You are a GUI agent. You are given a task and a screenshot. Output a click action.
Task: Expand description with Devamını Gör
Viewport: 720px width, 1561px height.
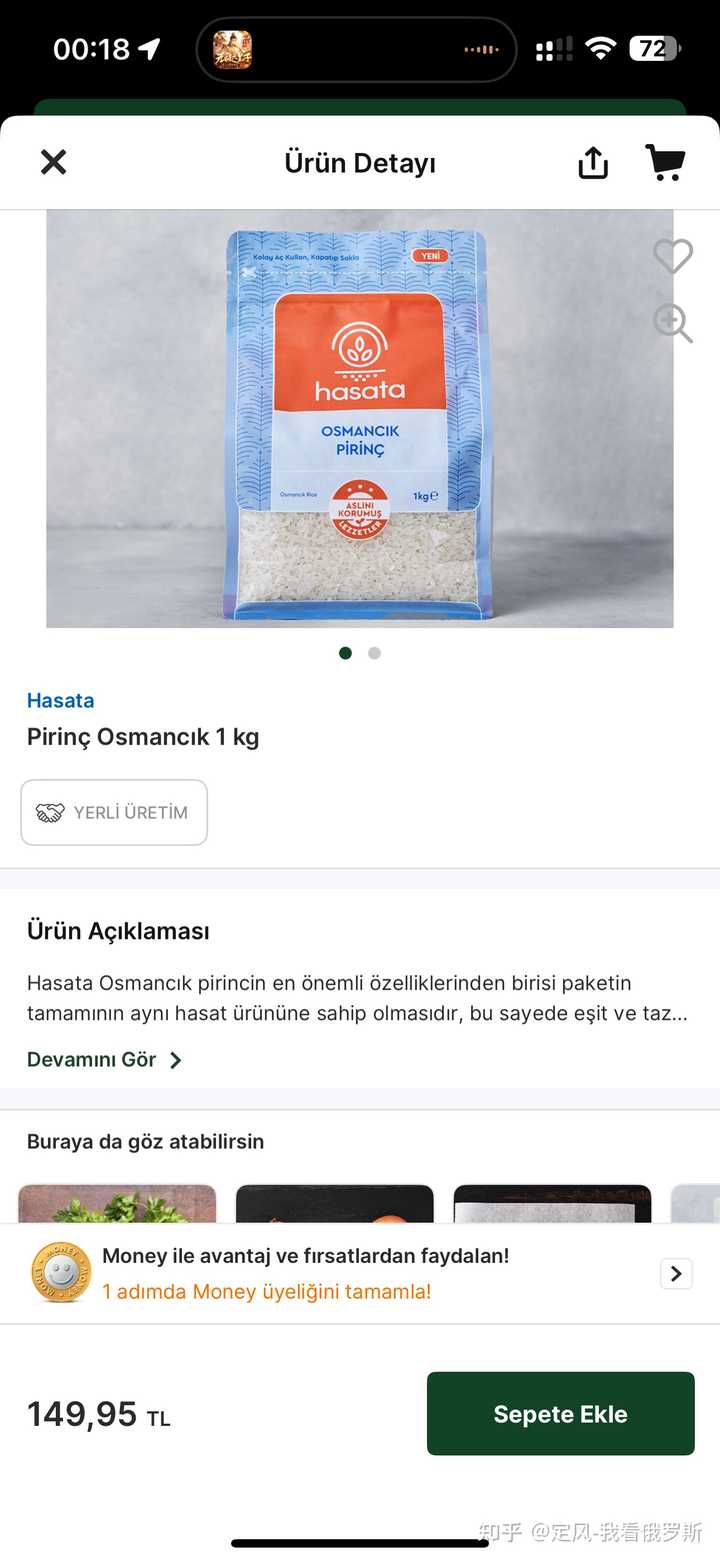(x=105, y=1060)
